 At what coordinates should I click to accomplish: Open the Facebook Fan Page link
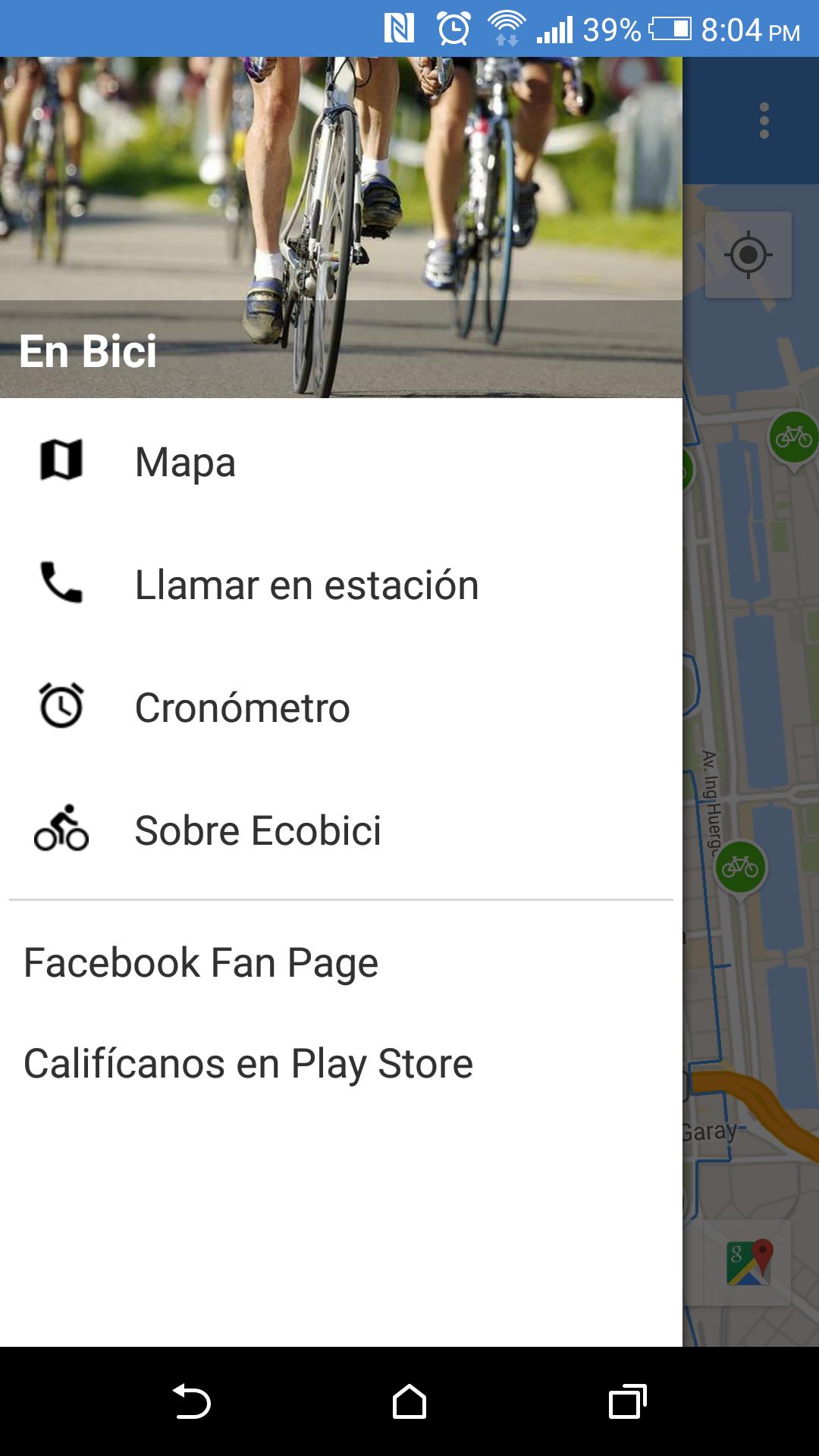(x=200, y=962)
